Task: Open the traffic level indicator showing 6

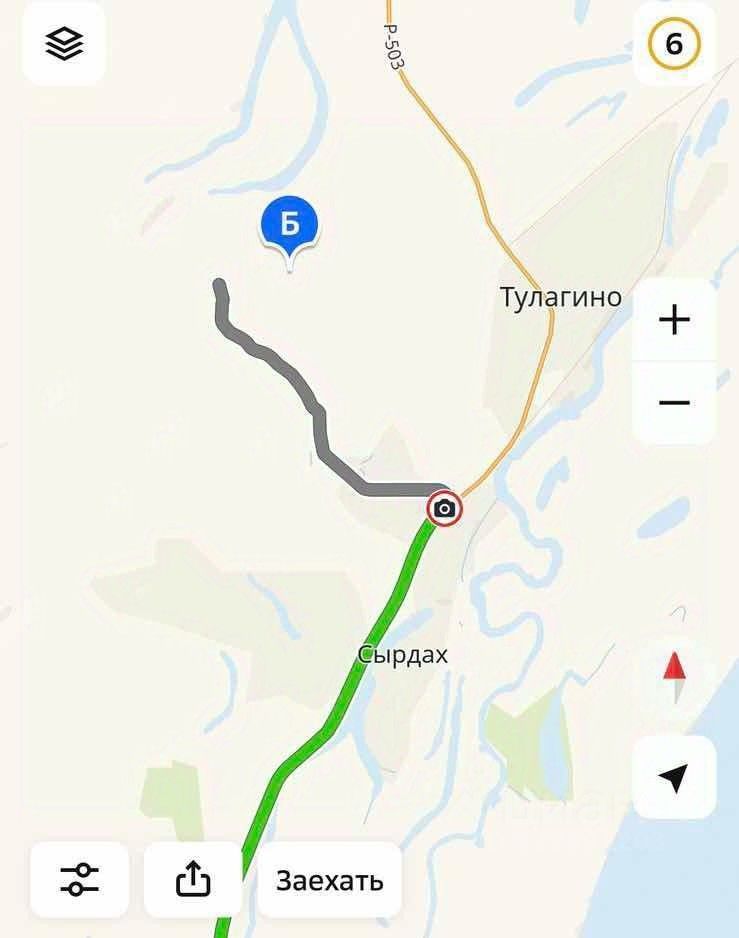Action: (x=674, y=44)
